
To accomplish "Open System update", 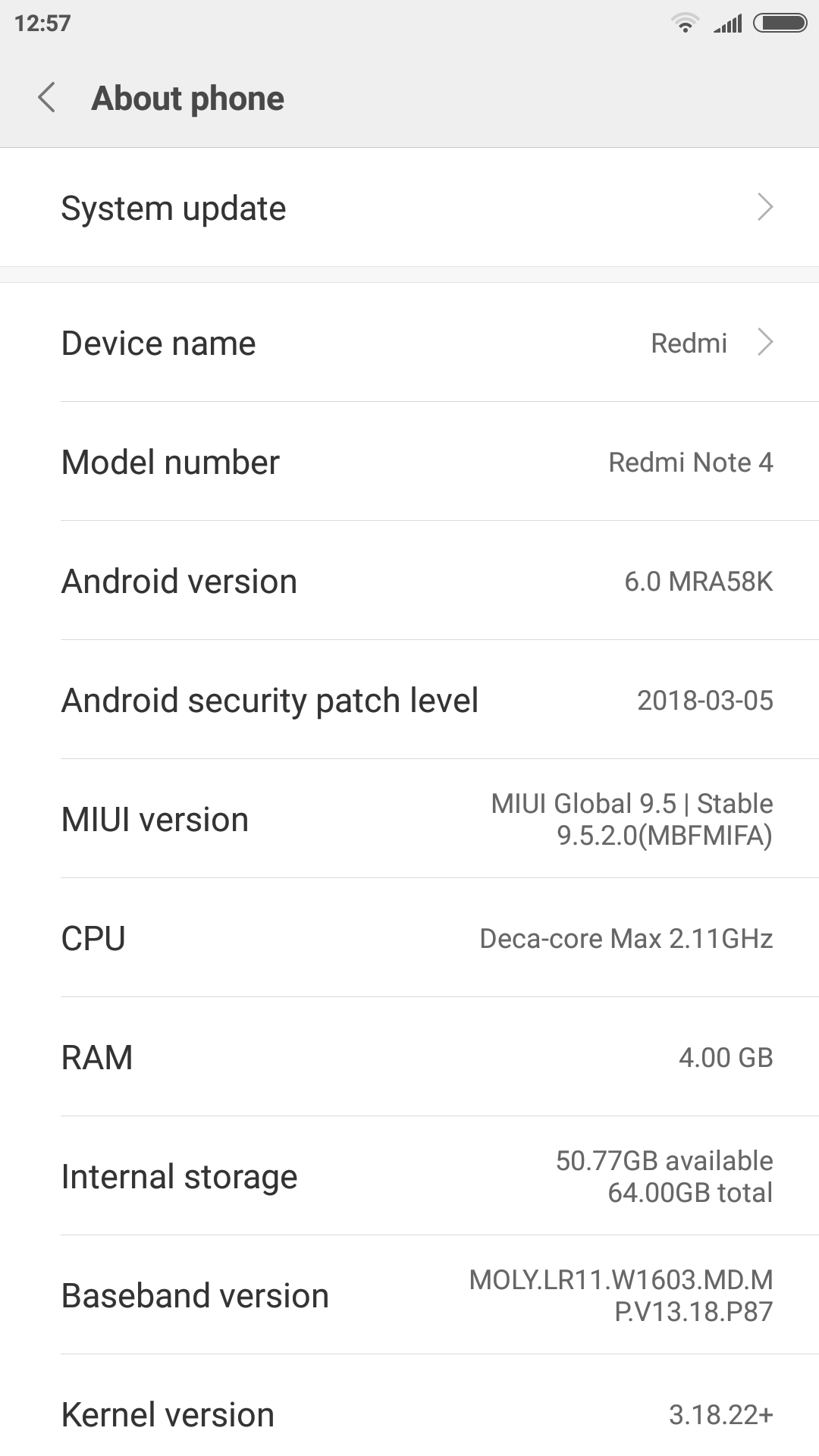I will click(409, 208).
